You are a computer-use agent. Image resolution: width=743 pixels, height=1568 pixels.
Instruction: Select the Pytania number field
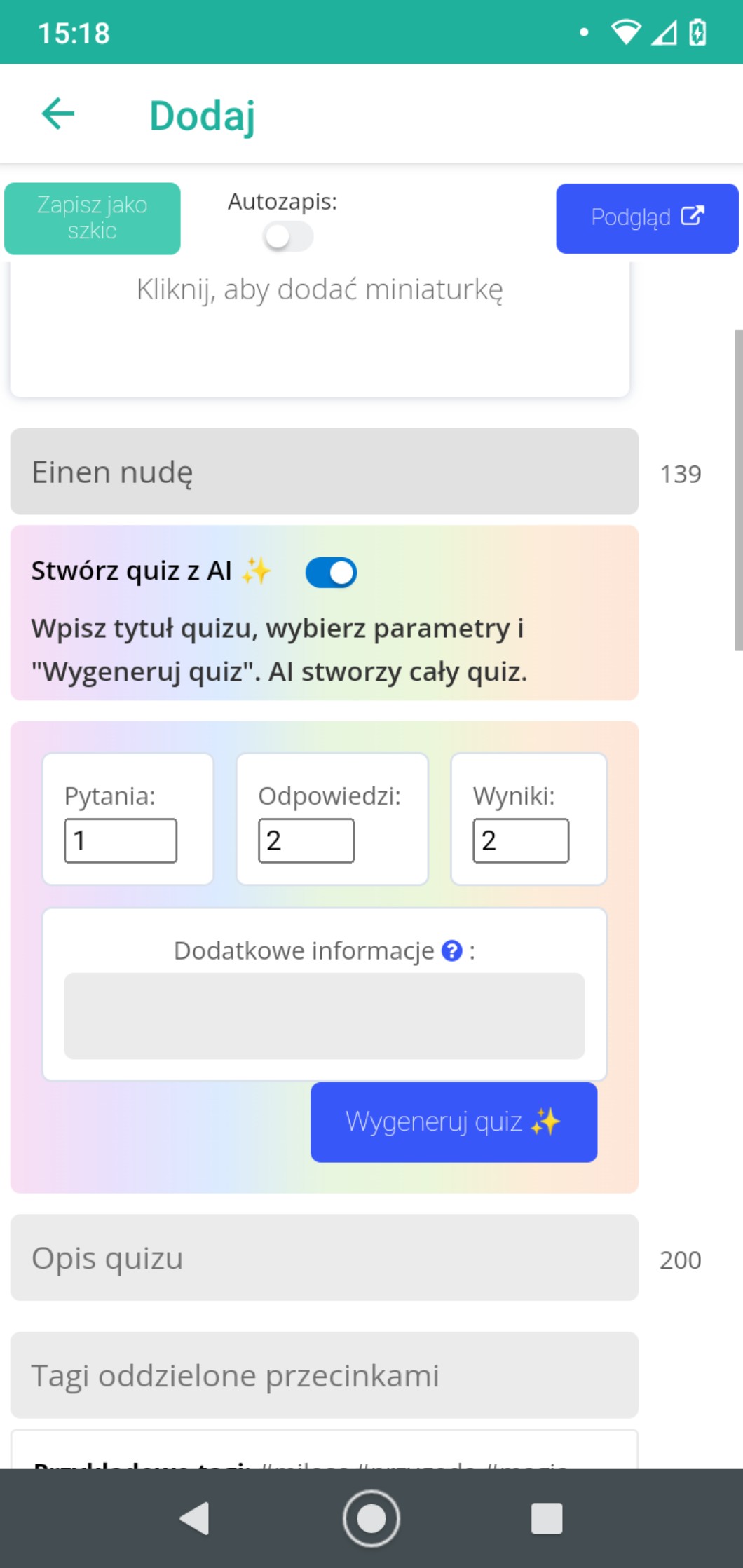pos(121,840)
